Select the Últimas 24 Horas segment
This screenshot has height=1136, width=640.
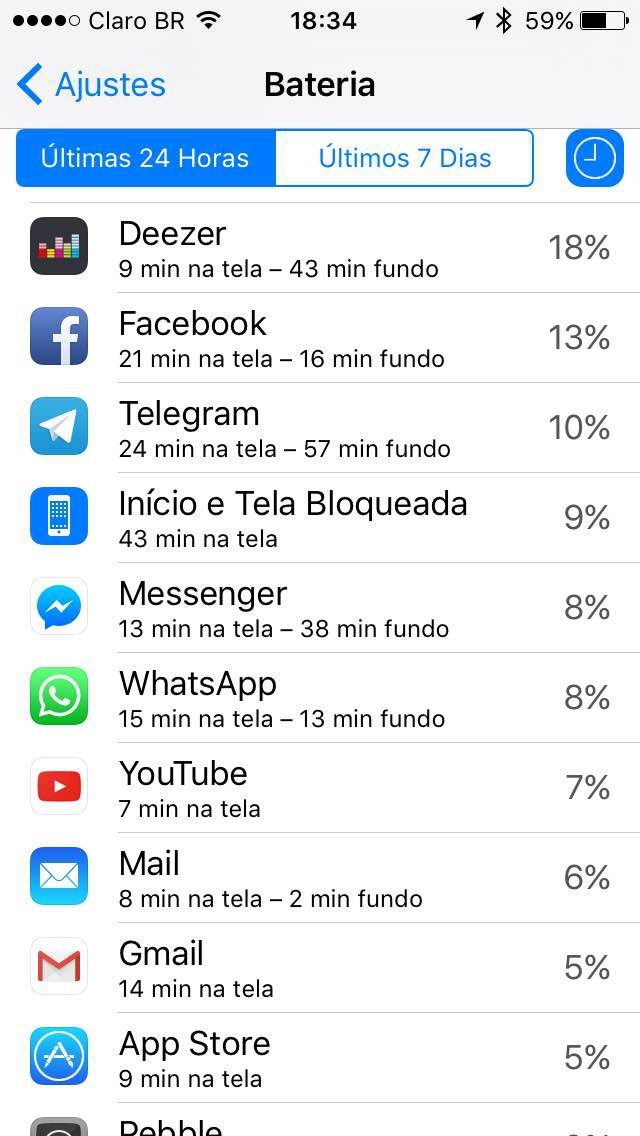(146, 158)
